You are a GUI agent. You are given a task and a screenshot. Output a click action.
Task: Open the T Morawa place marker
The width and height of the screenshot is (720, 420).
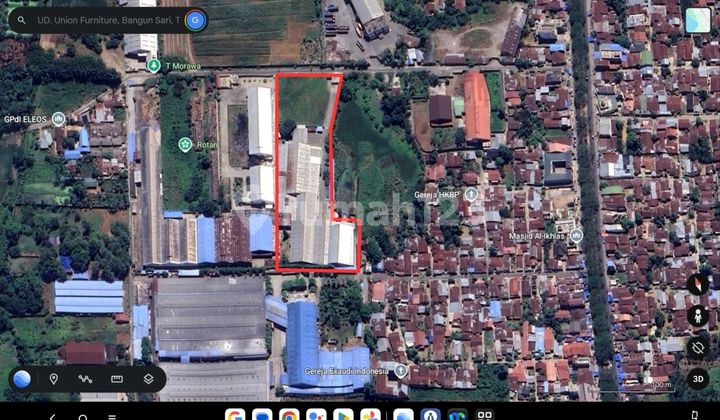(x=153, y=65)
